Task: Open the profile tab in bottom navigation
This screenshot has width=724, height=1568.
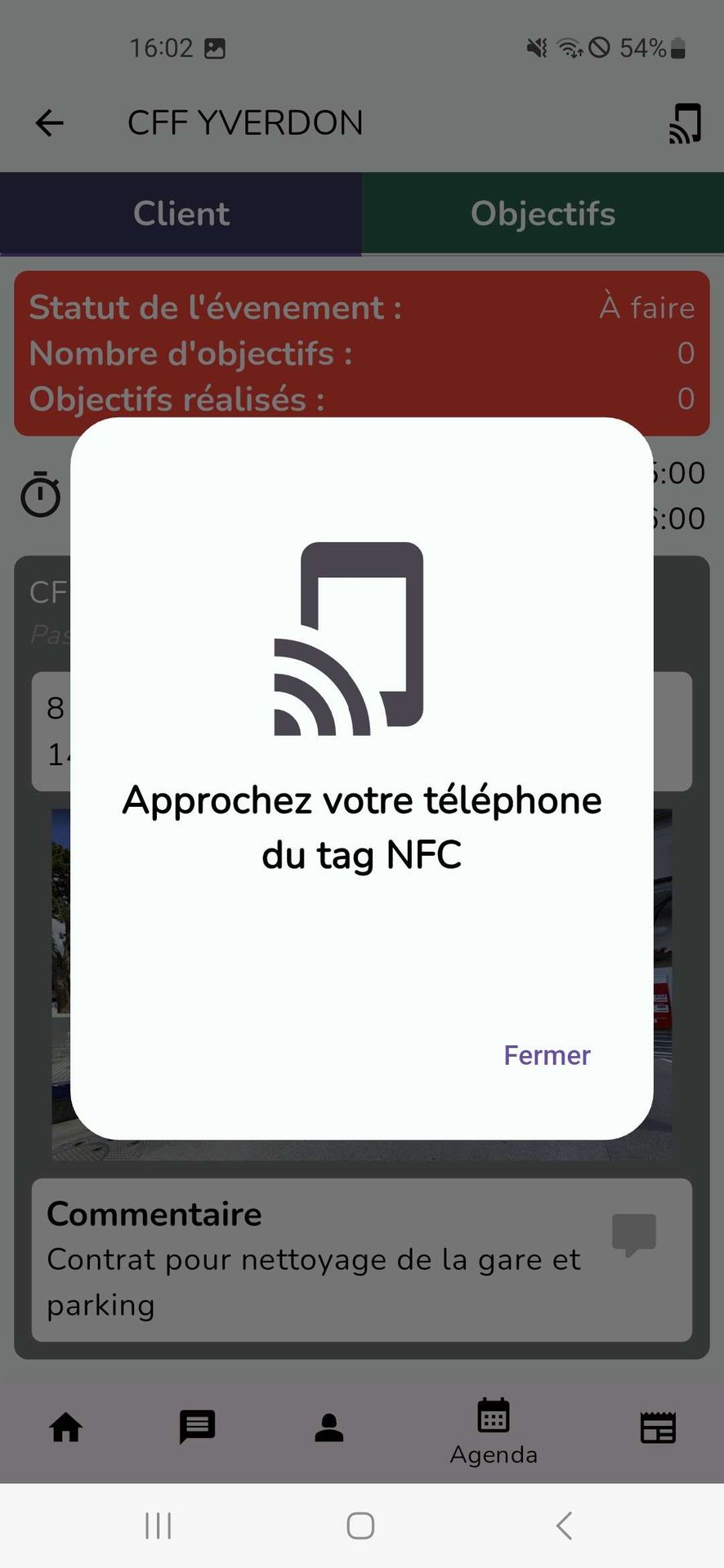Action: [329, 1428]
